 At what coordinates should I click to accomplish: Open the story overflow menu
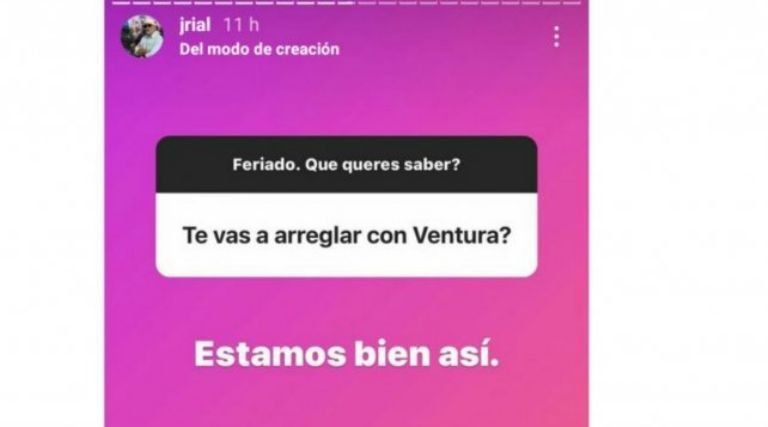click(556, 37)
